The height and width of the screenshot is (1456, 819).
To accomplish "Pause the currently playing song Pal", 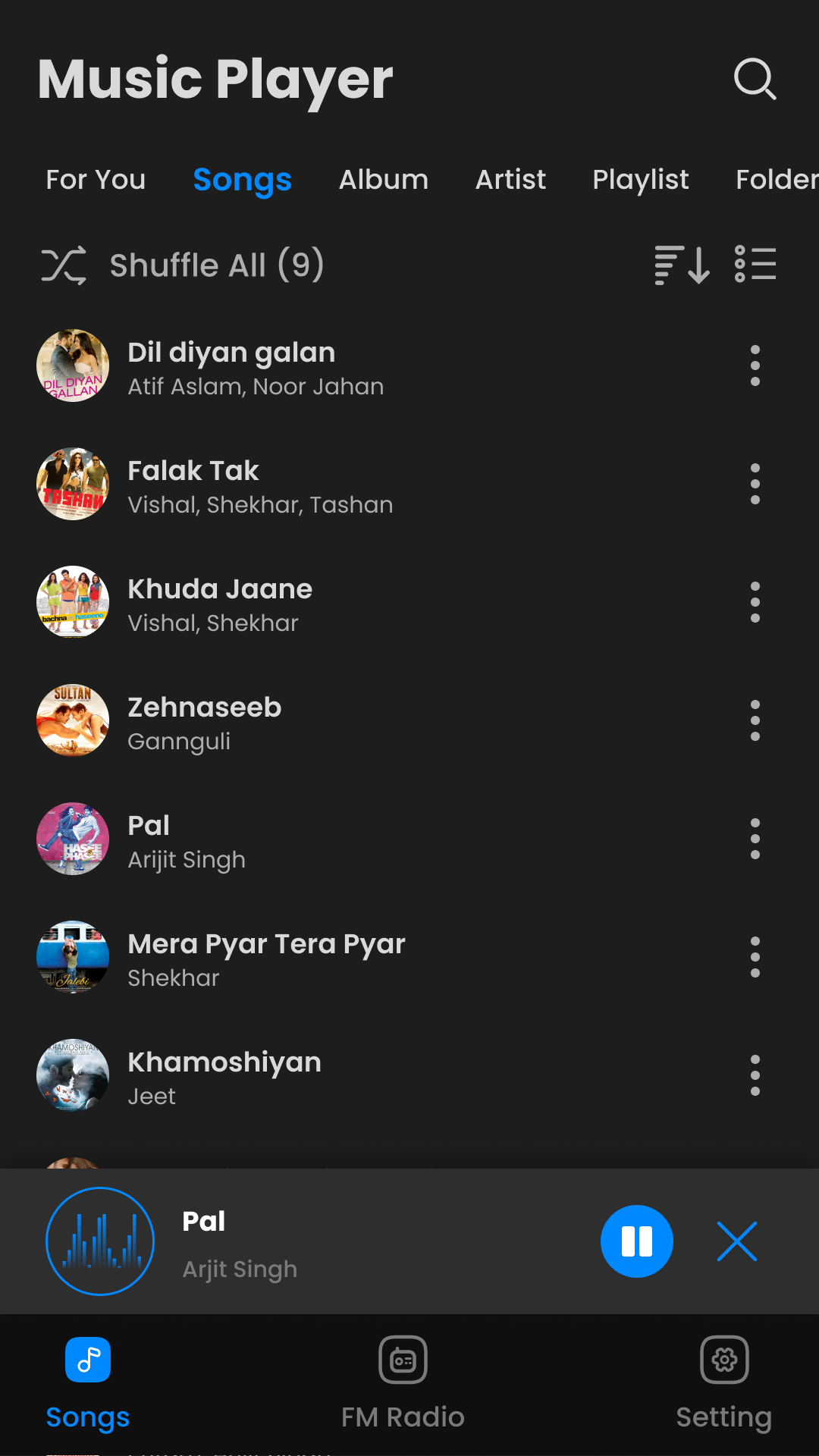I will pyautogui.click(x=636, y=1241).
